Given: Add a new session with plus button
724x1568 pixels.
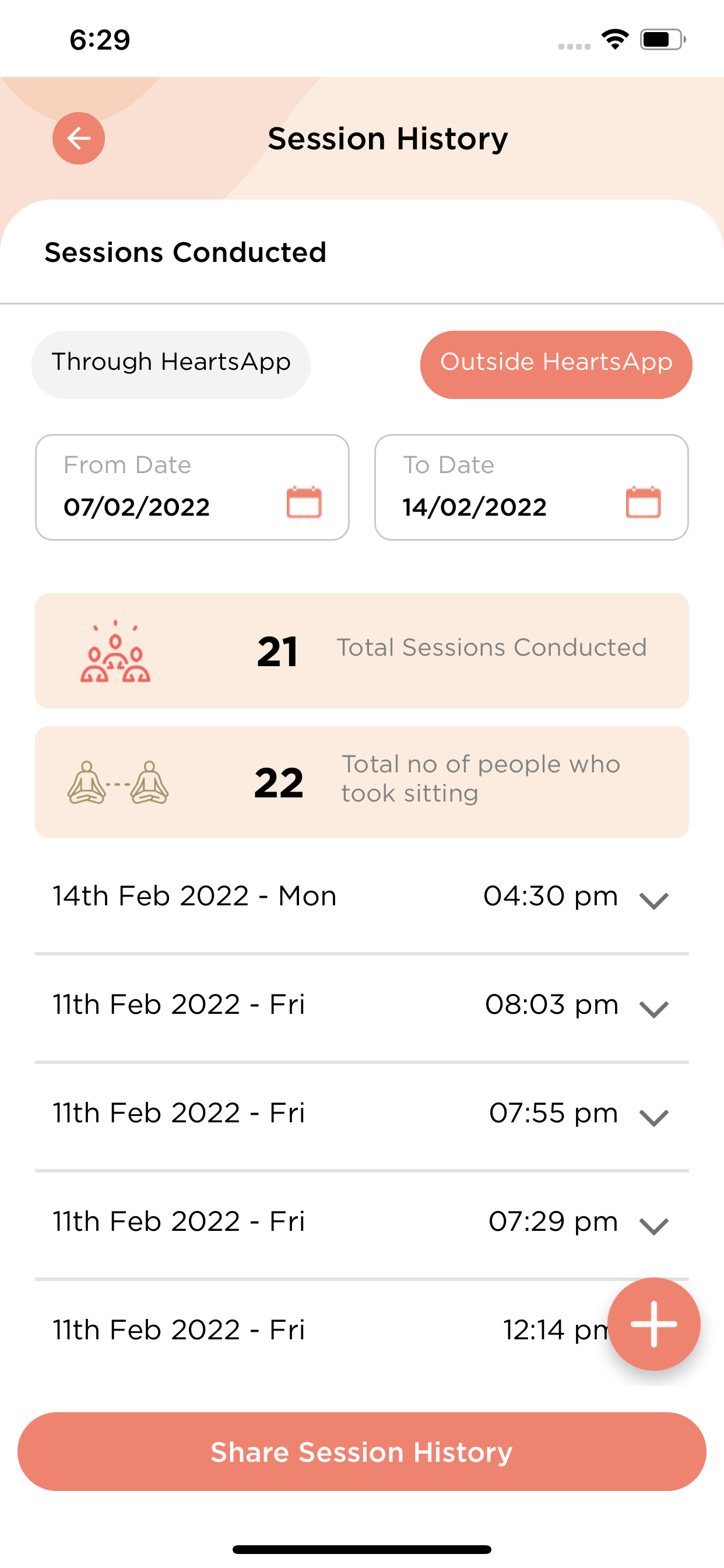Looking at the screenshot, I should coord(653,1324).
